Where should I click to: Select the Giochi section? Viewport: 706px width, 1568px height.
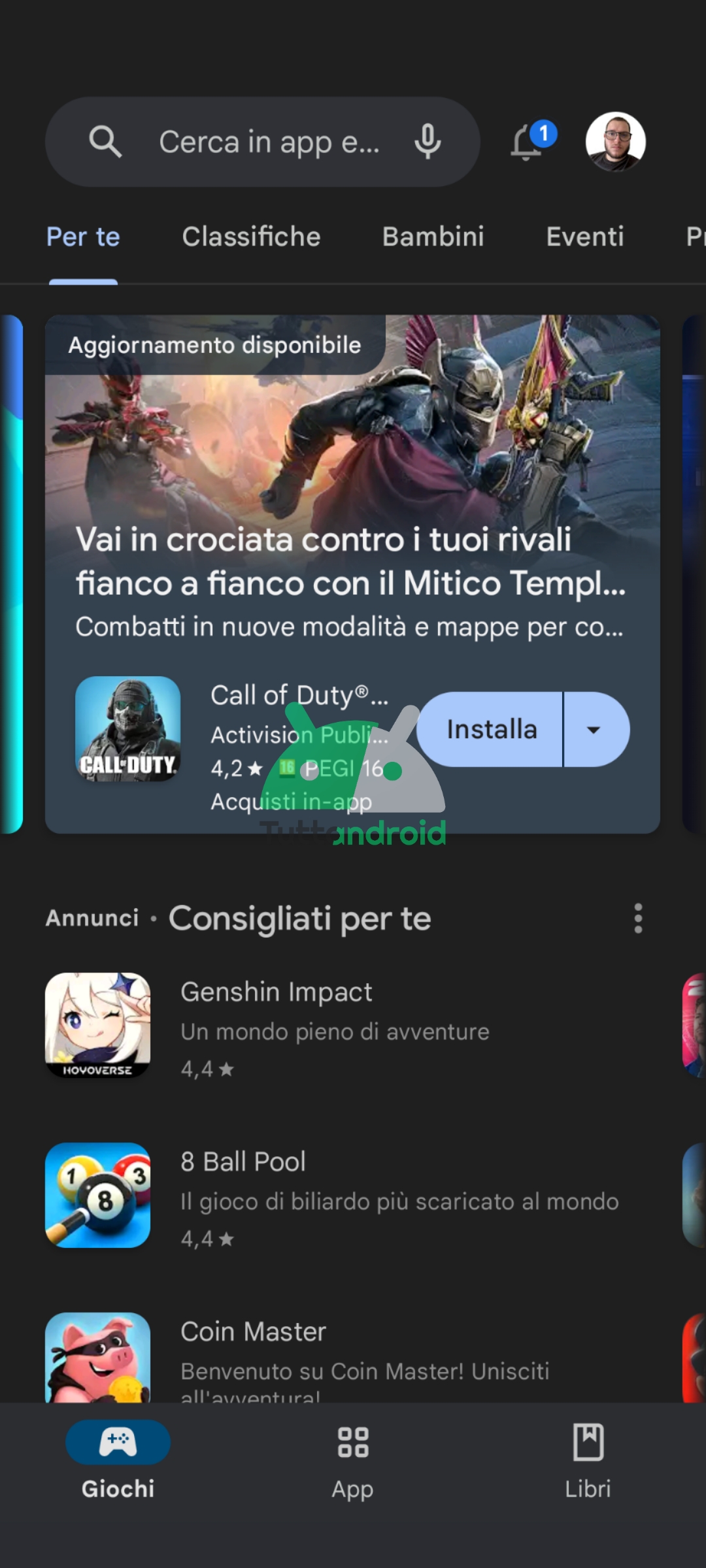tap(118, 1461)
